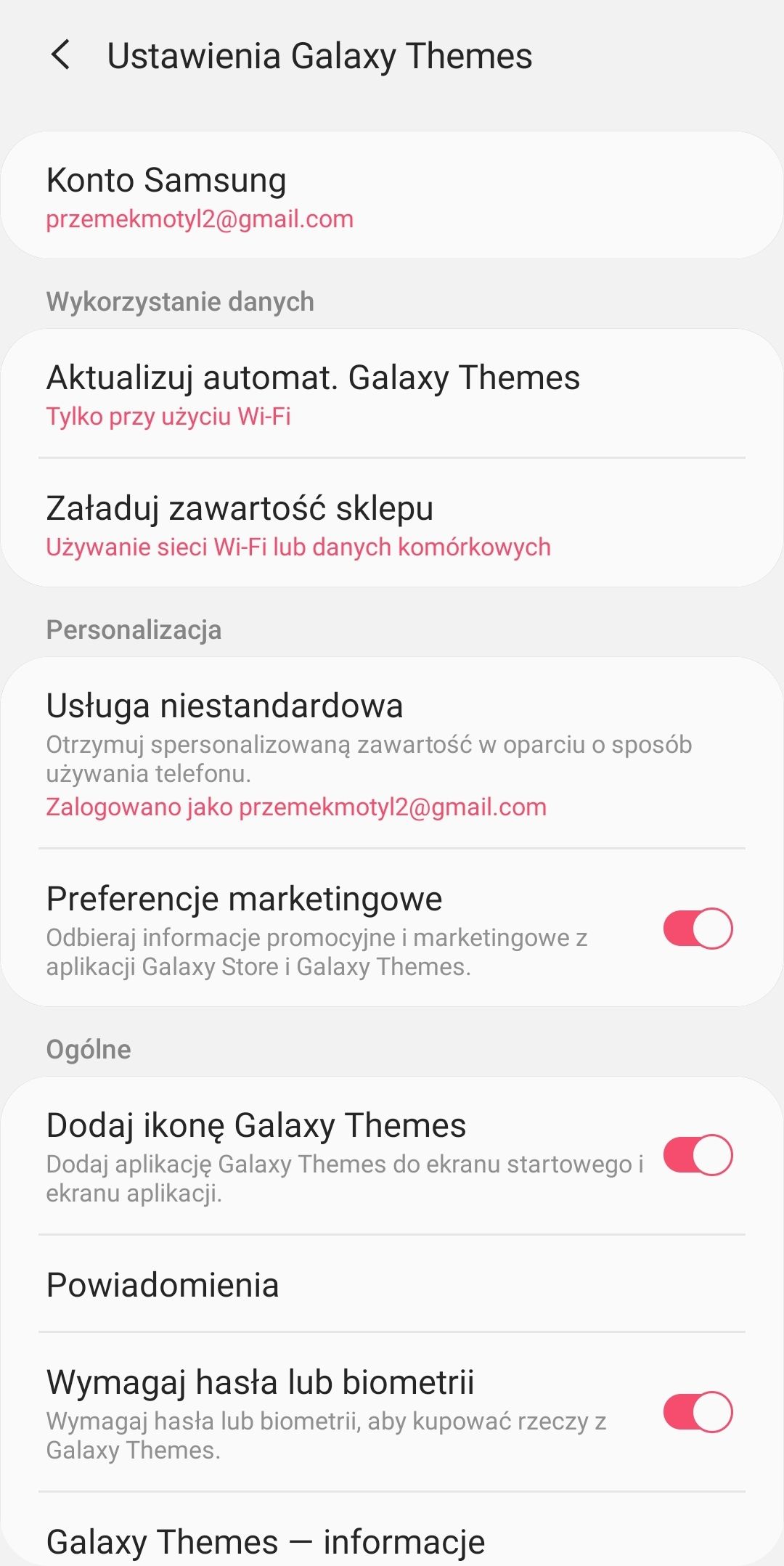The image size is (784, 1566).
Task: Turn off Dodaj ikonę Galaxy Themes
Action: tap(698, 1155)
